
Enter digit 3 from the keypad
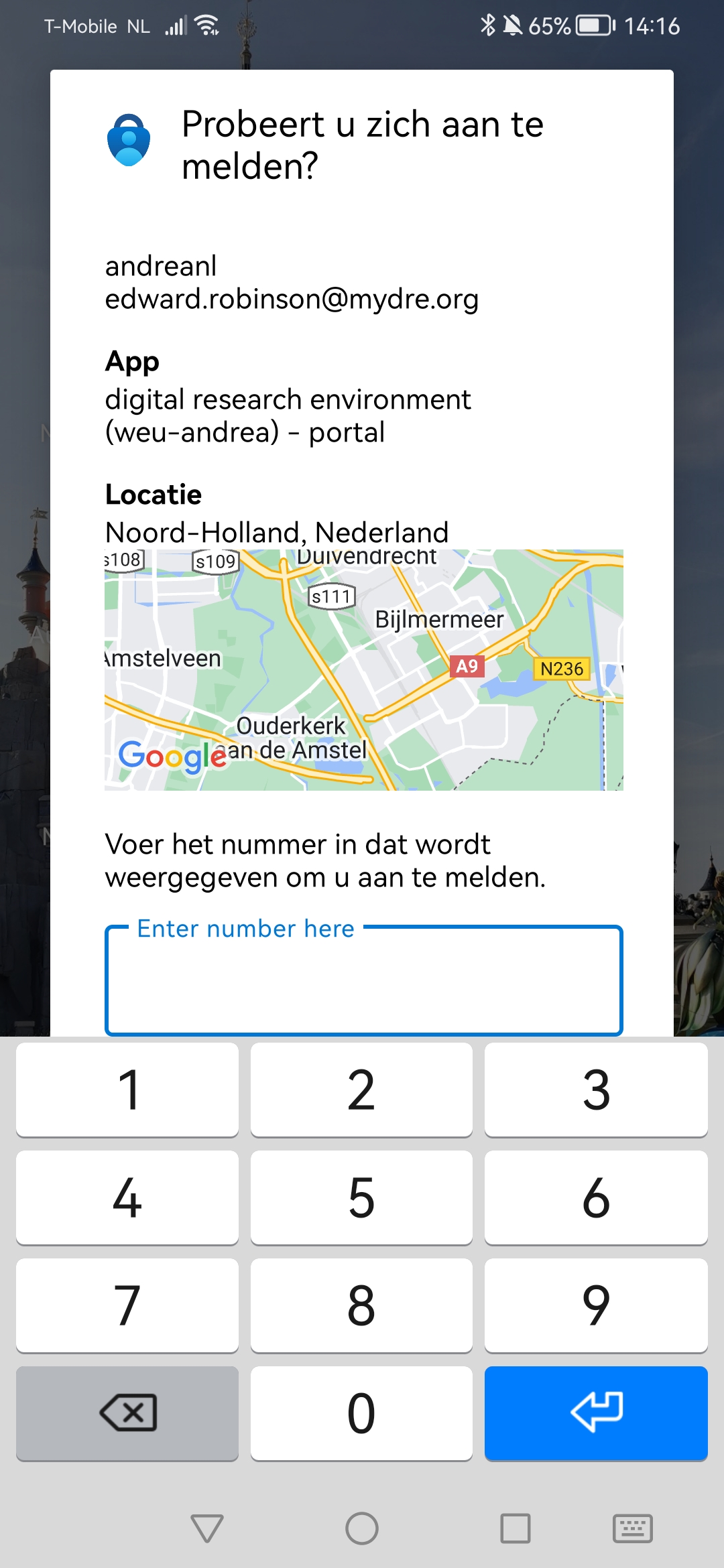pyautogui.click(x=596, y=1090)
